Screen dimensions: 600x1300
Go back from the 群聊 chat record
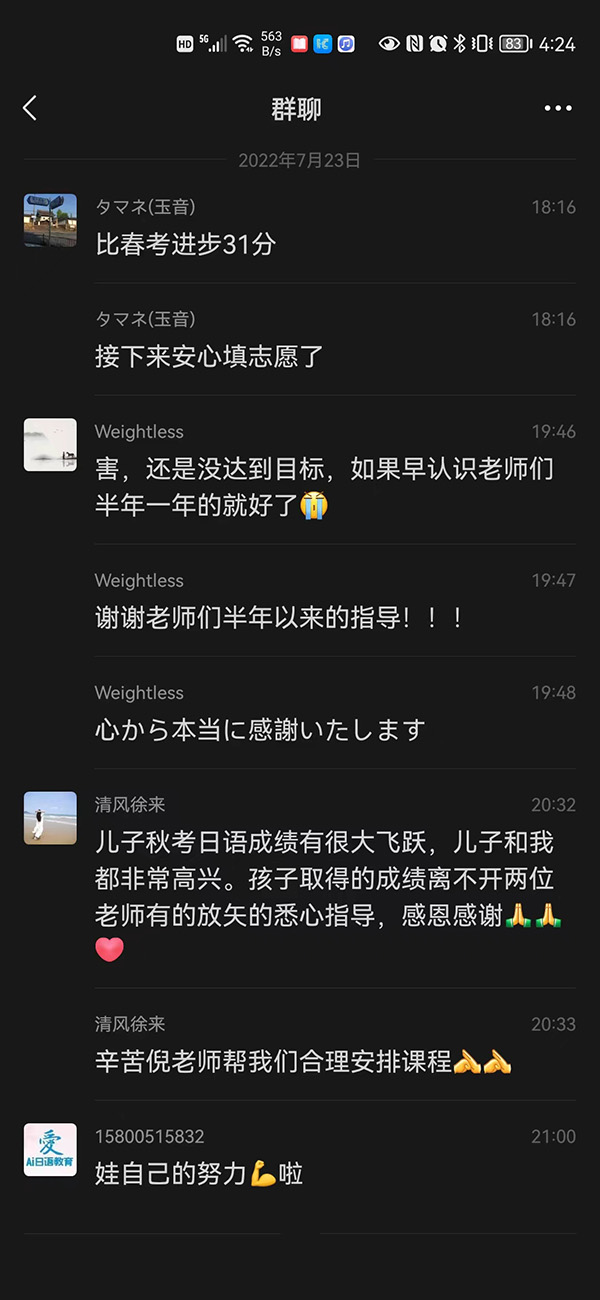[30, 109]
